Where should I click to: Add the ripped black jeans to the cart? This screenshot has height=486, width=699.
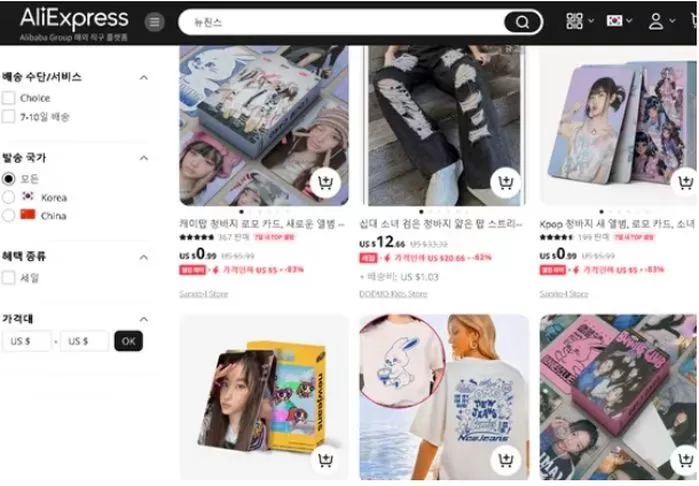pos(505,183)
